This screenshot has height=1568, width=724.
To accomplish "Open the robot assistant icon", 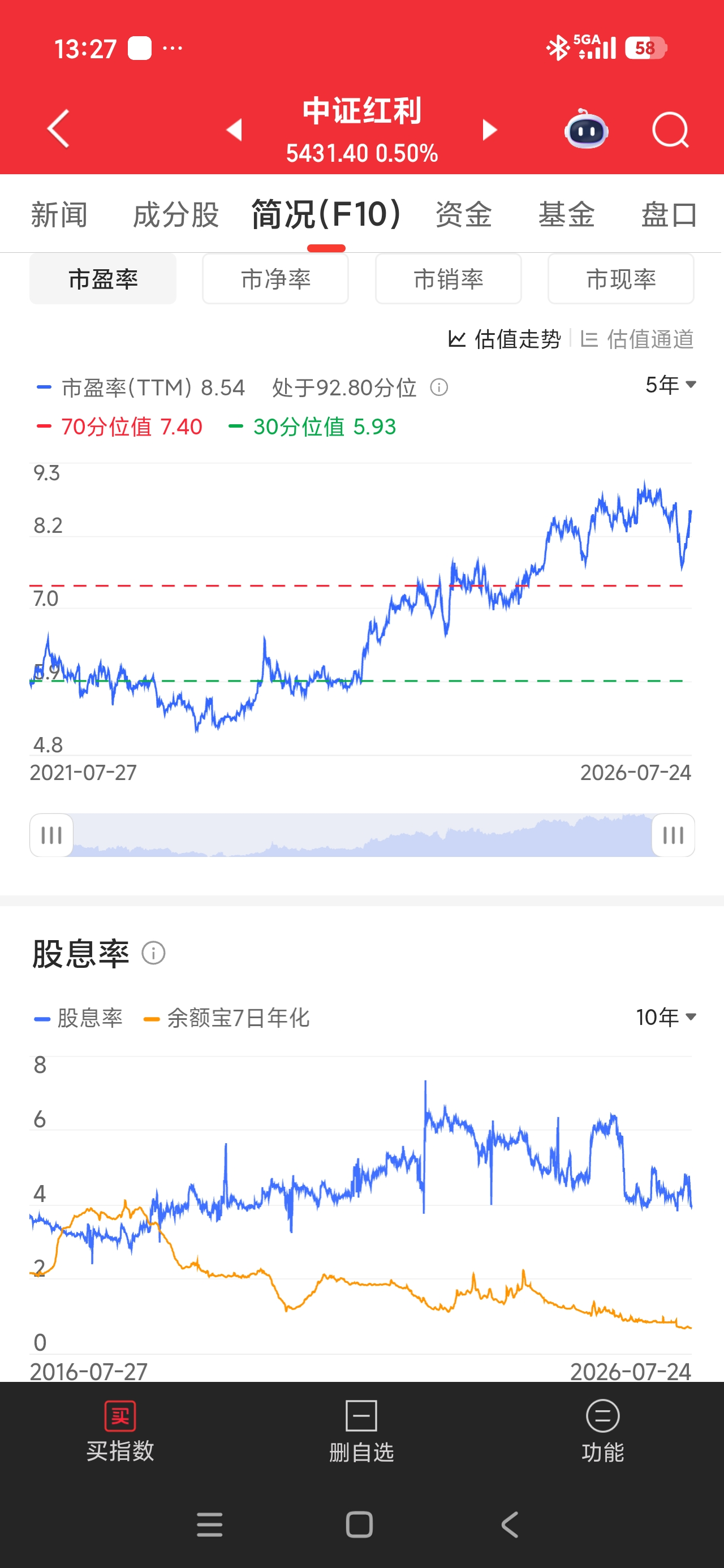I will click(x=586, y=129).
